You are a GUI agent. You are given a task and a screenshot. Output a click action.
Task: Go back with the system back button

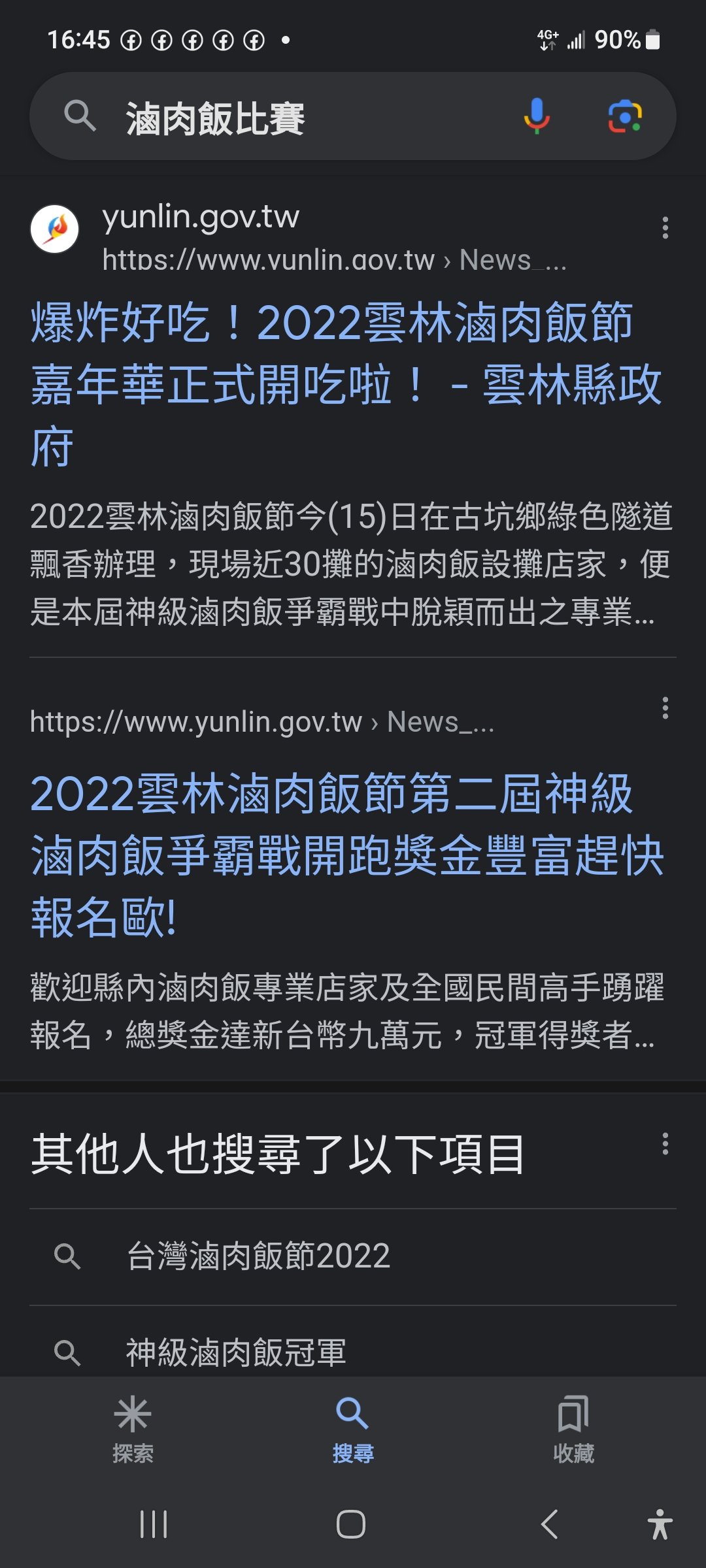click(x=550, y=1524)
